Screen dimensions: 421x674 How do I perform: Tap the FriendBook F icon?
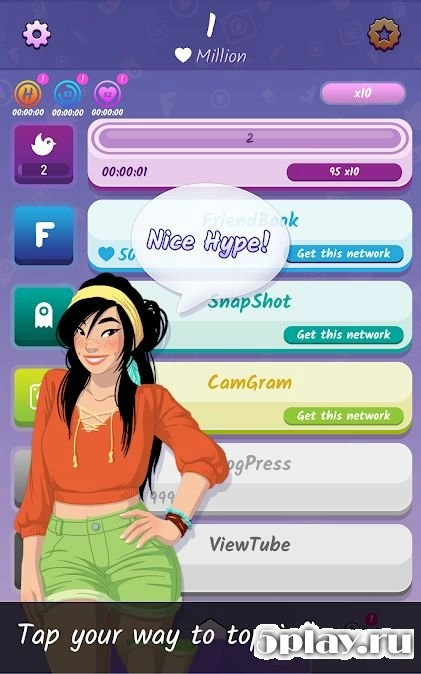point(44,235)
